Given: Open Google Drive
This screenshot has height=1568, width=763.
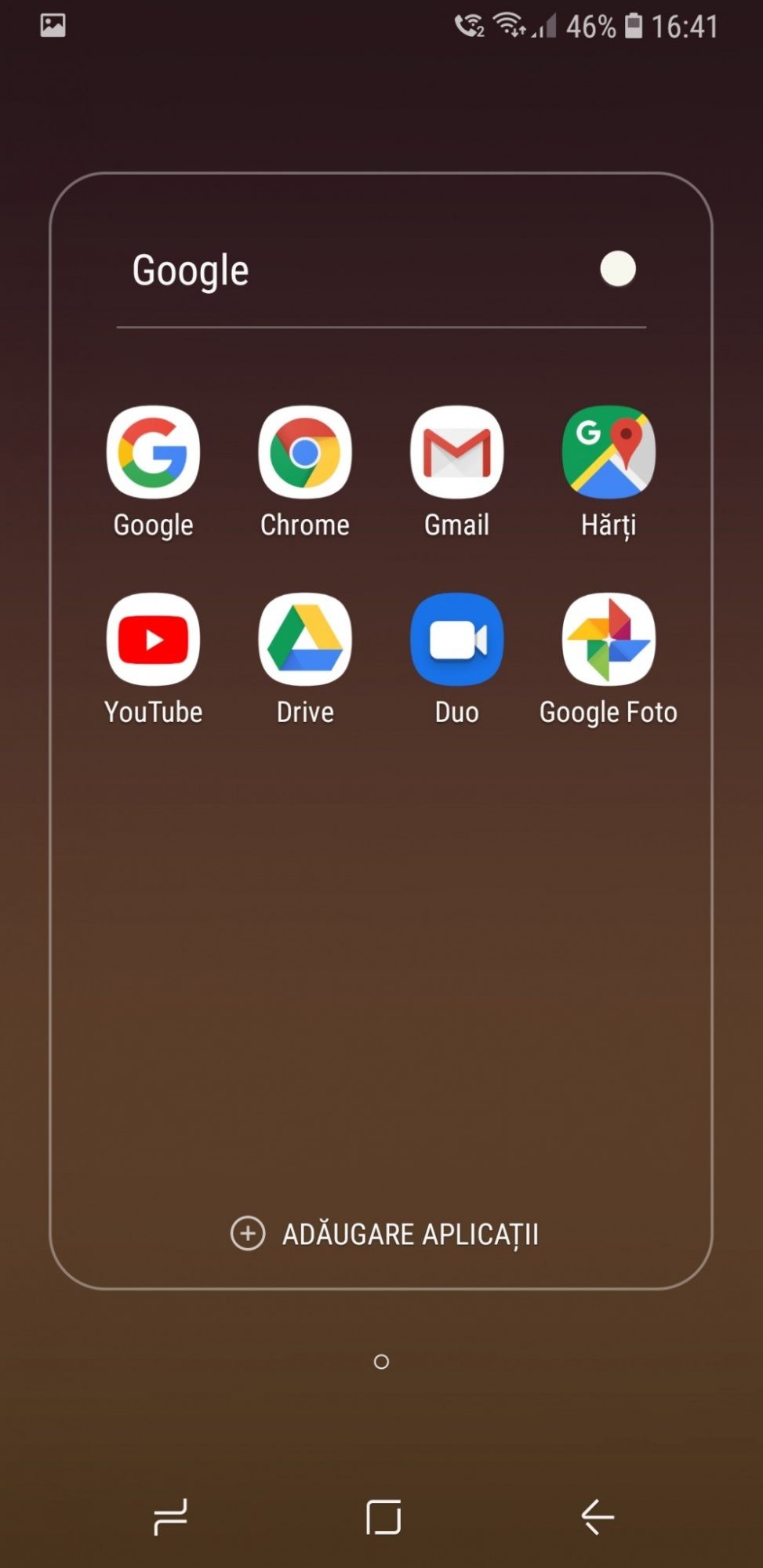Looking at the screenshot, I should tap(305, 640).
